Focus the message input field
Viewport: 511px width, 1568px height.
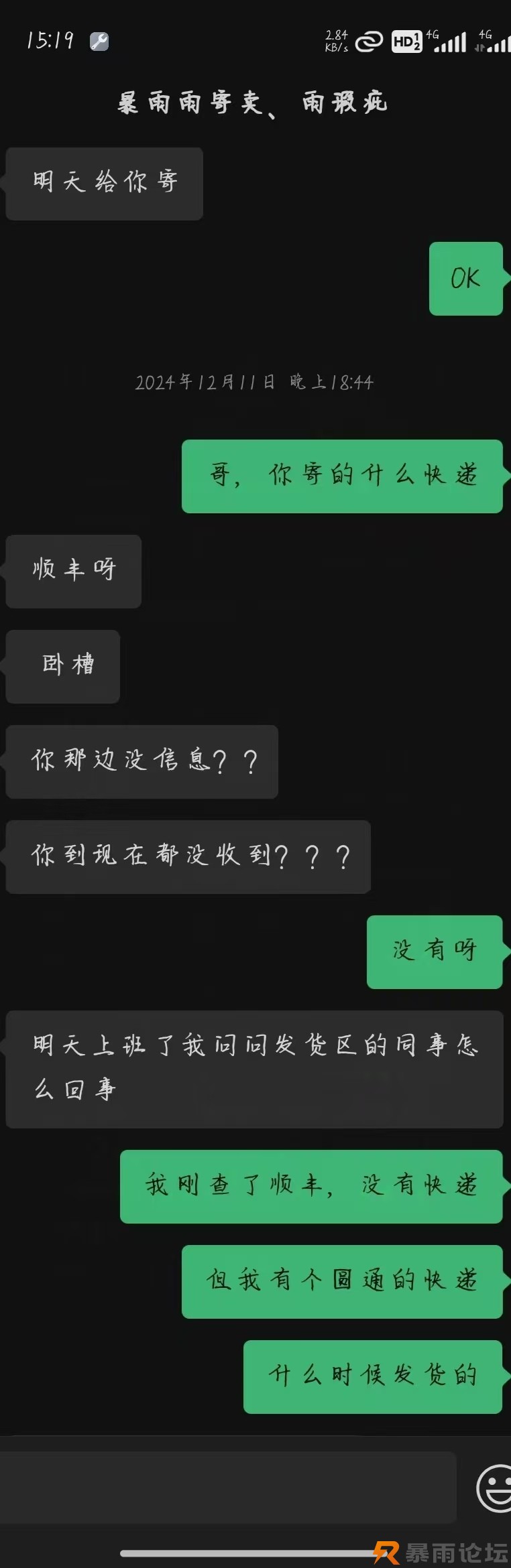[228, 1488]
